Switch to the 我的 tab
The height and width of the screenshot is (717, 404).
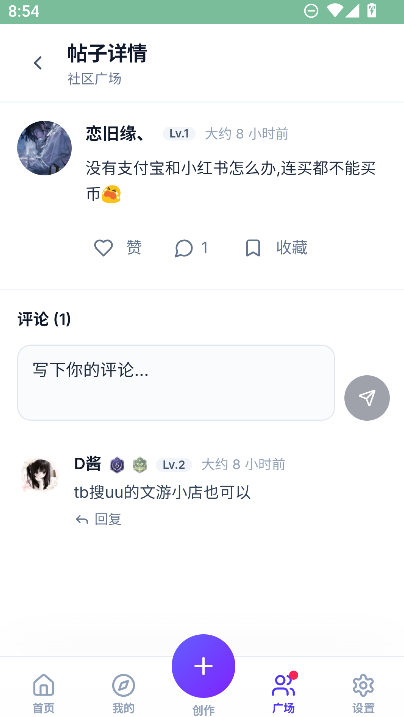click(123, 693)
